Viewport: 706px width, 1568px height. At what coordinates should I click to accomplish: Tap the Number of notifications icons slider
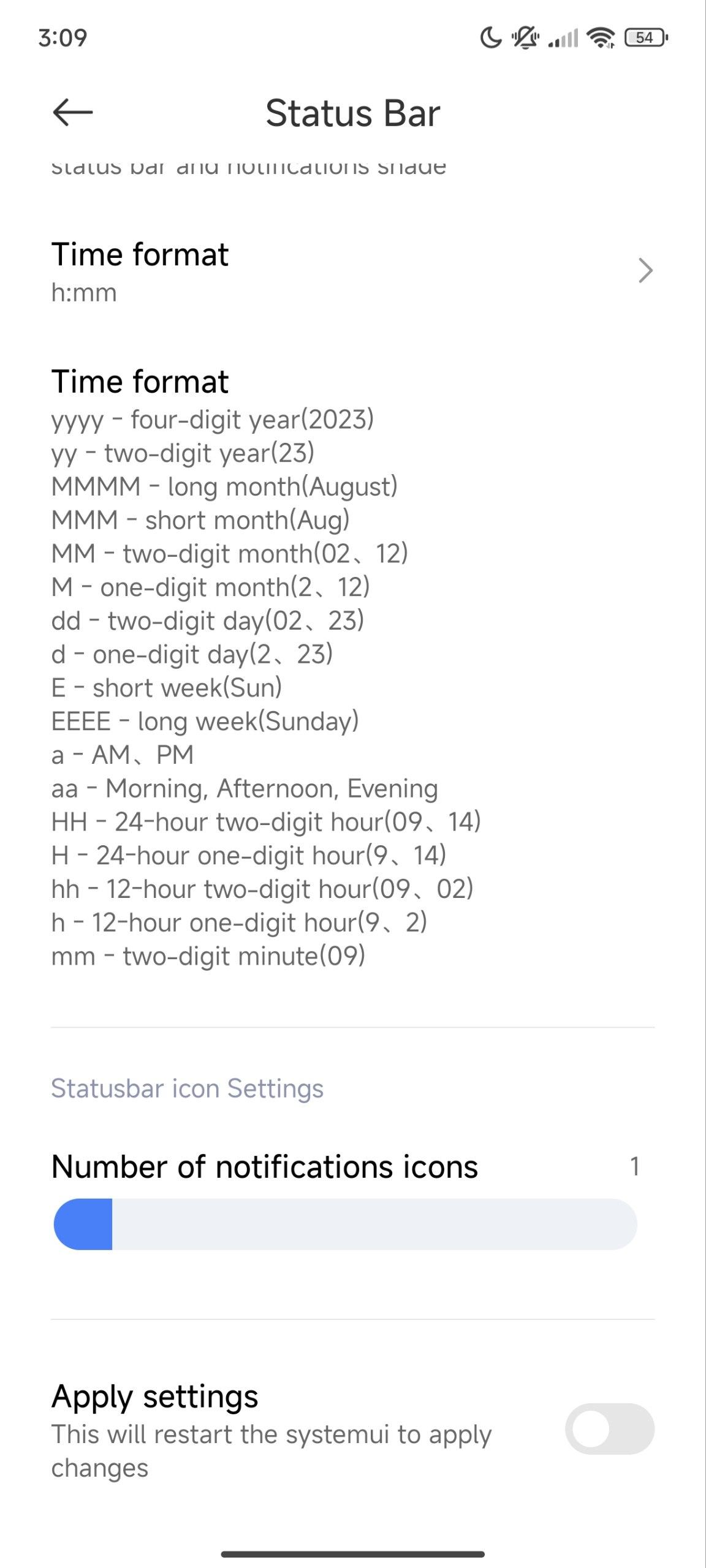[346, 1224]
